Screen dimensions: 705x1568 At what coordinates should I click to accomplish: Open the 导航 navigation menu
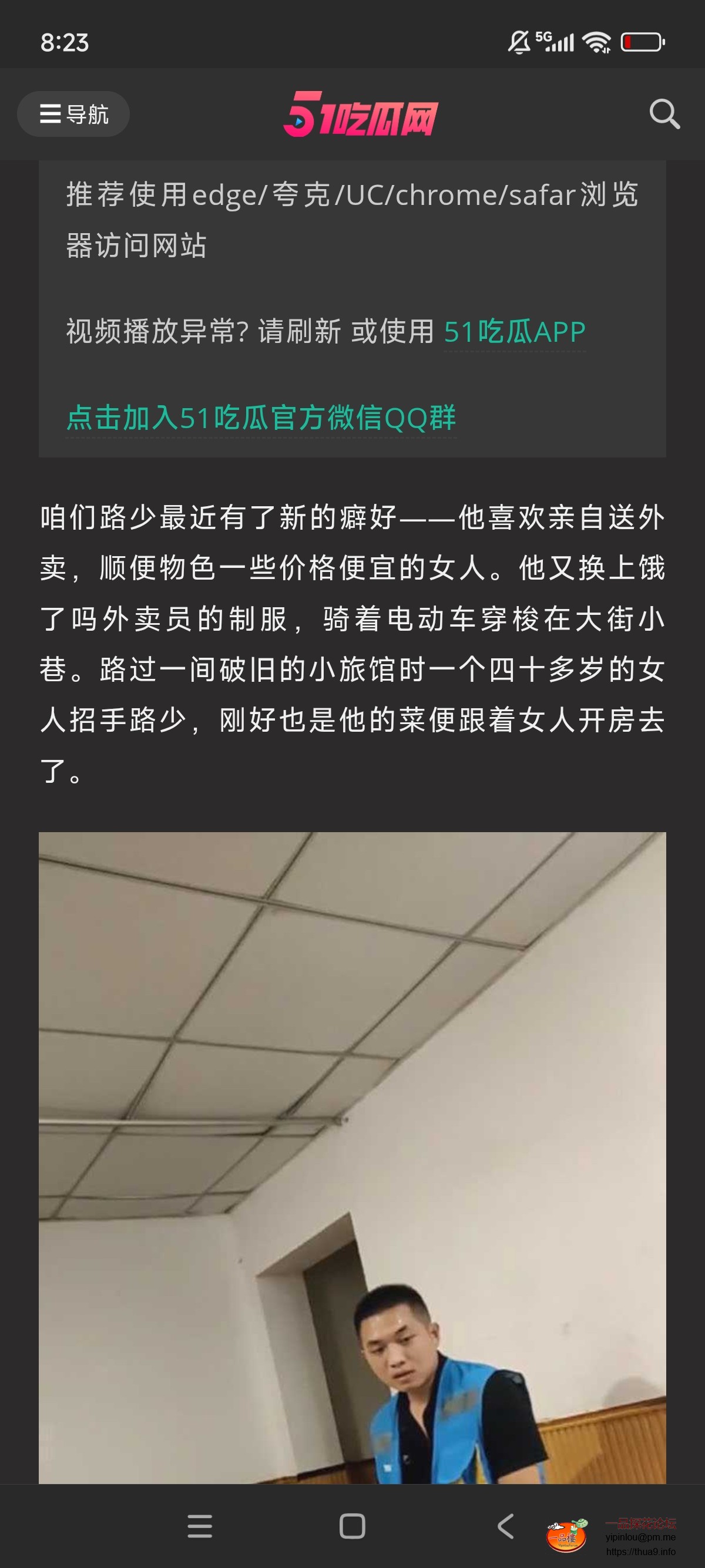click(73, 115)
